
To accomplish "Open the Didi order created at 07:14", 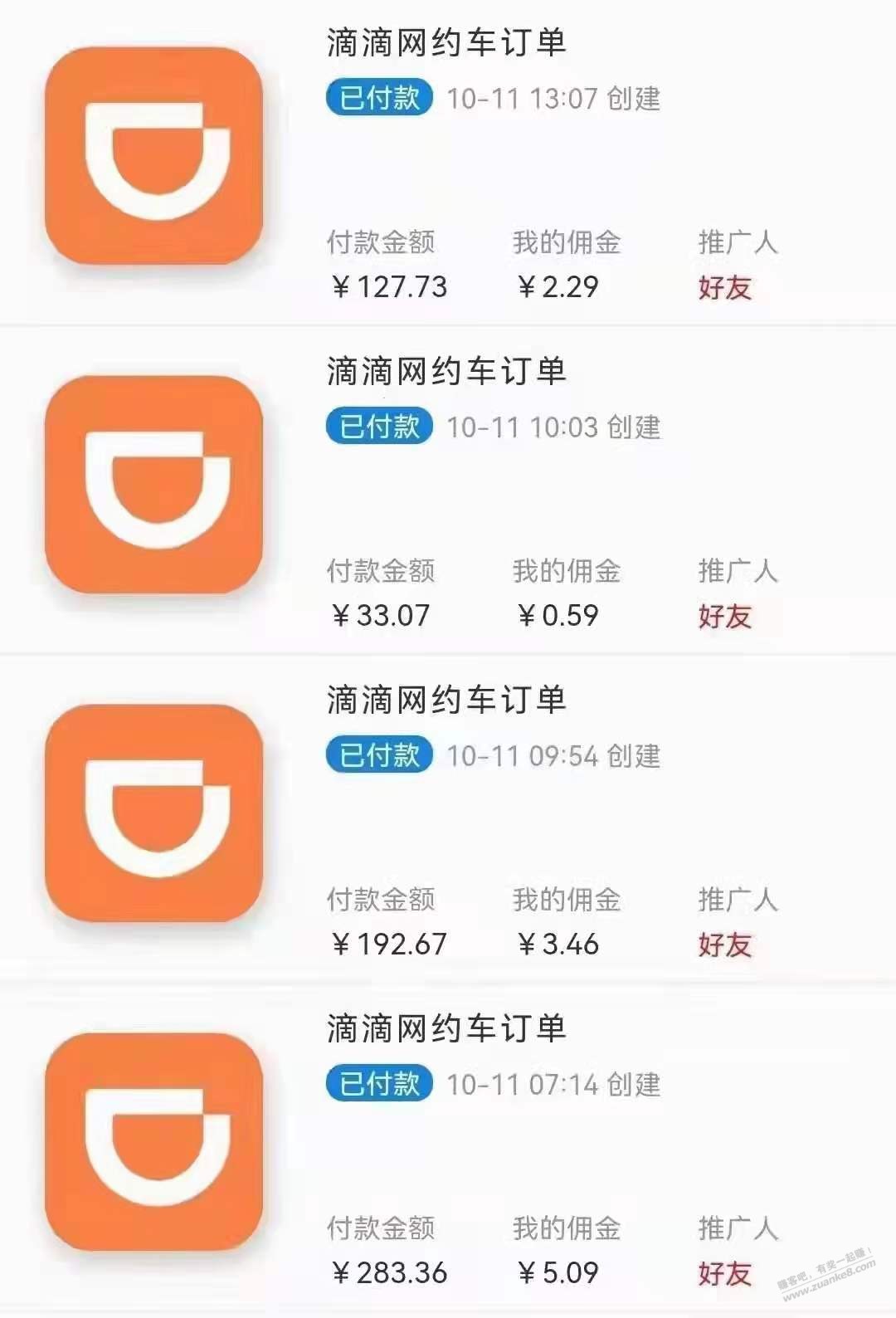I will point(446,1029).
